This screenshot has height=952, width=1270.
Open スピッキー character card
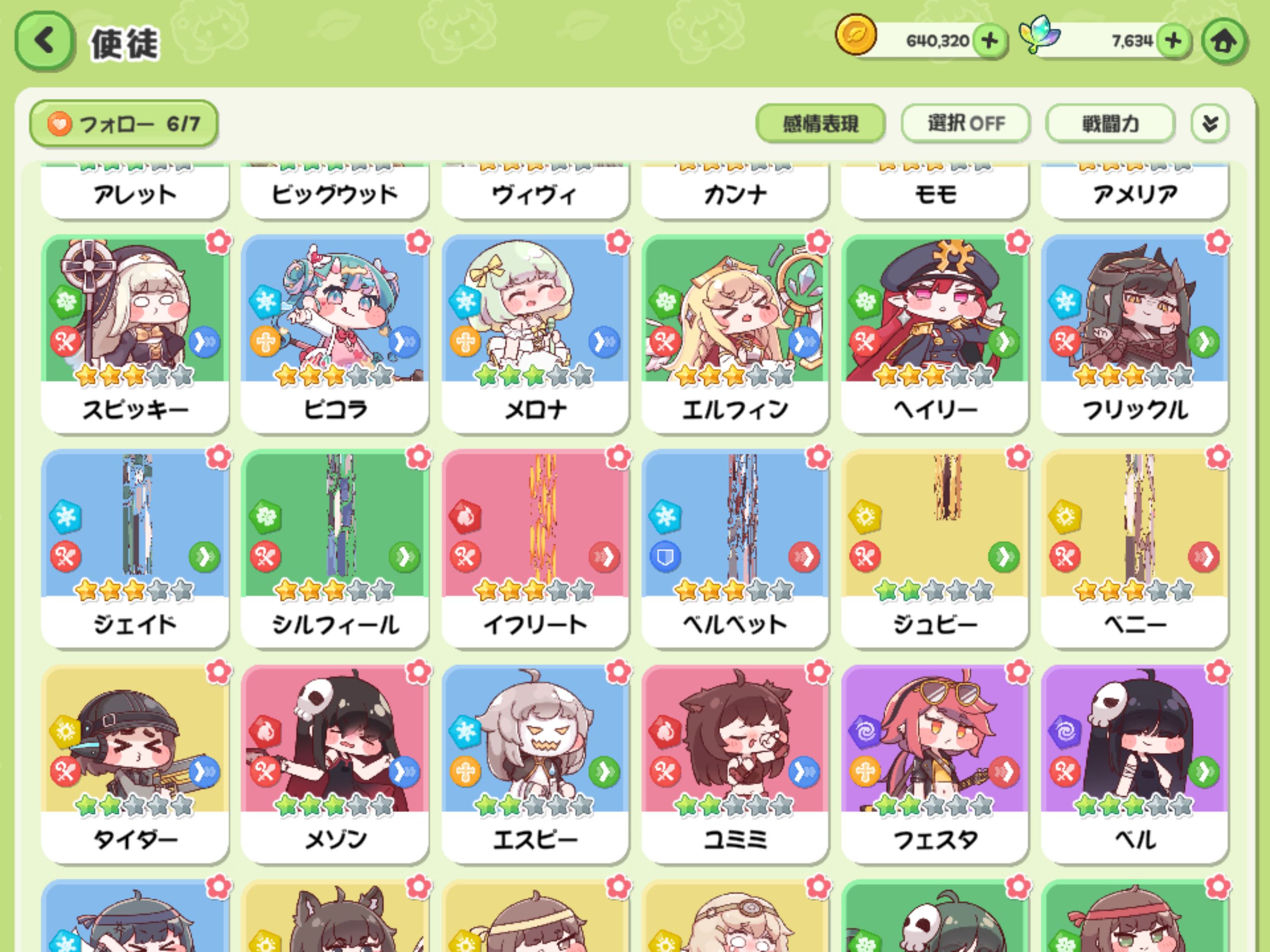[x=135, y=333]
